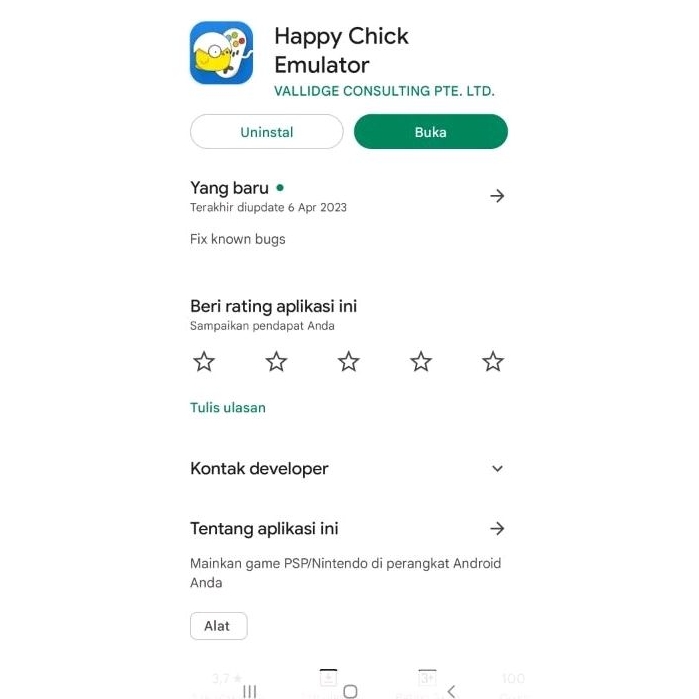Rate the app one star
Screen dimensions: 699x699
click(x=204, y=362)
